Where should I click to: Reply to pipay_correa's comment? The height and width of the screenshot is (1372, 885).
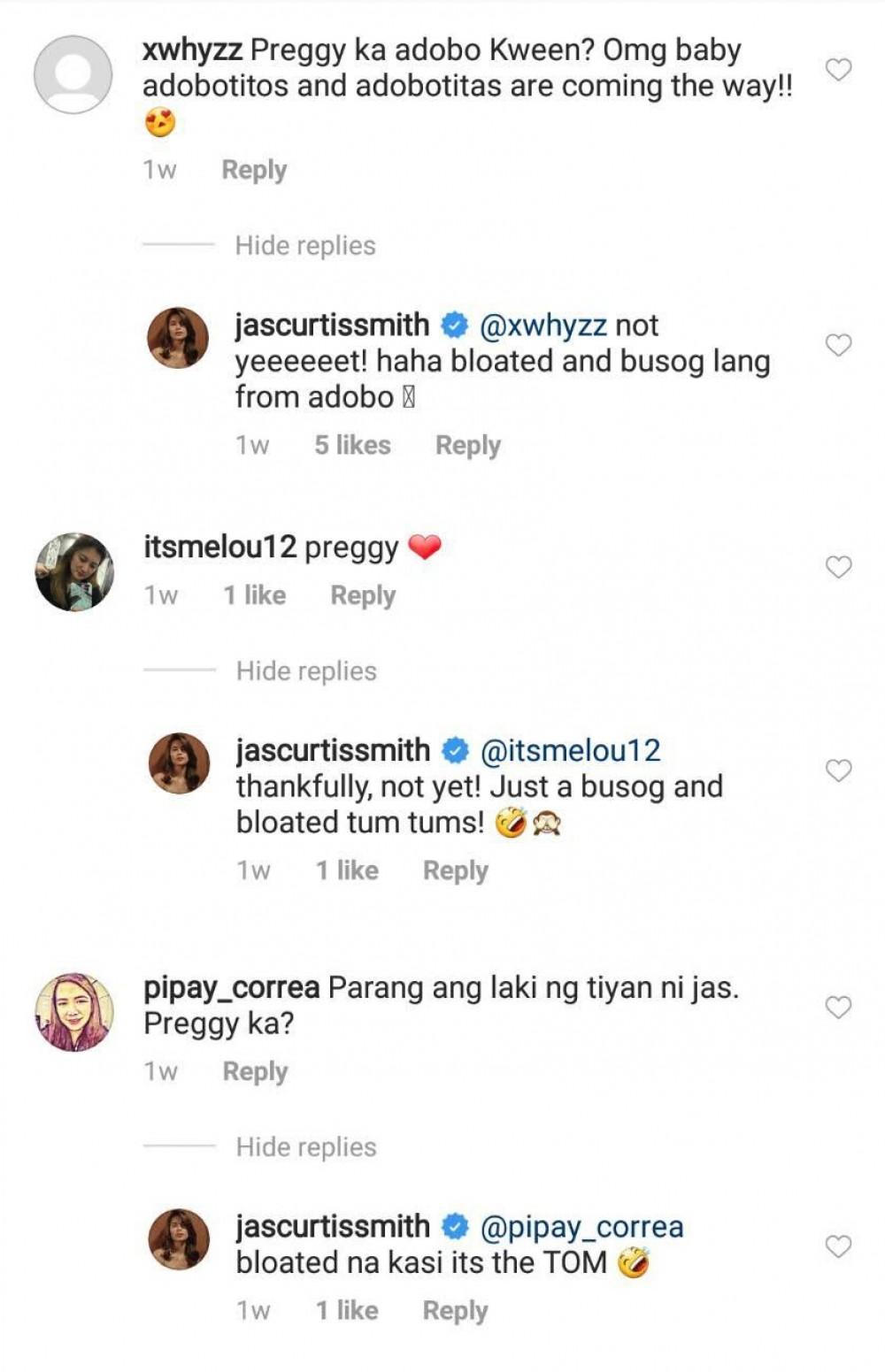tap(255, 1071)
